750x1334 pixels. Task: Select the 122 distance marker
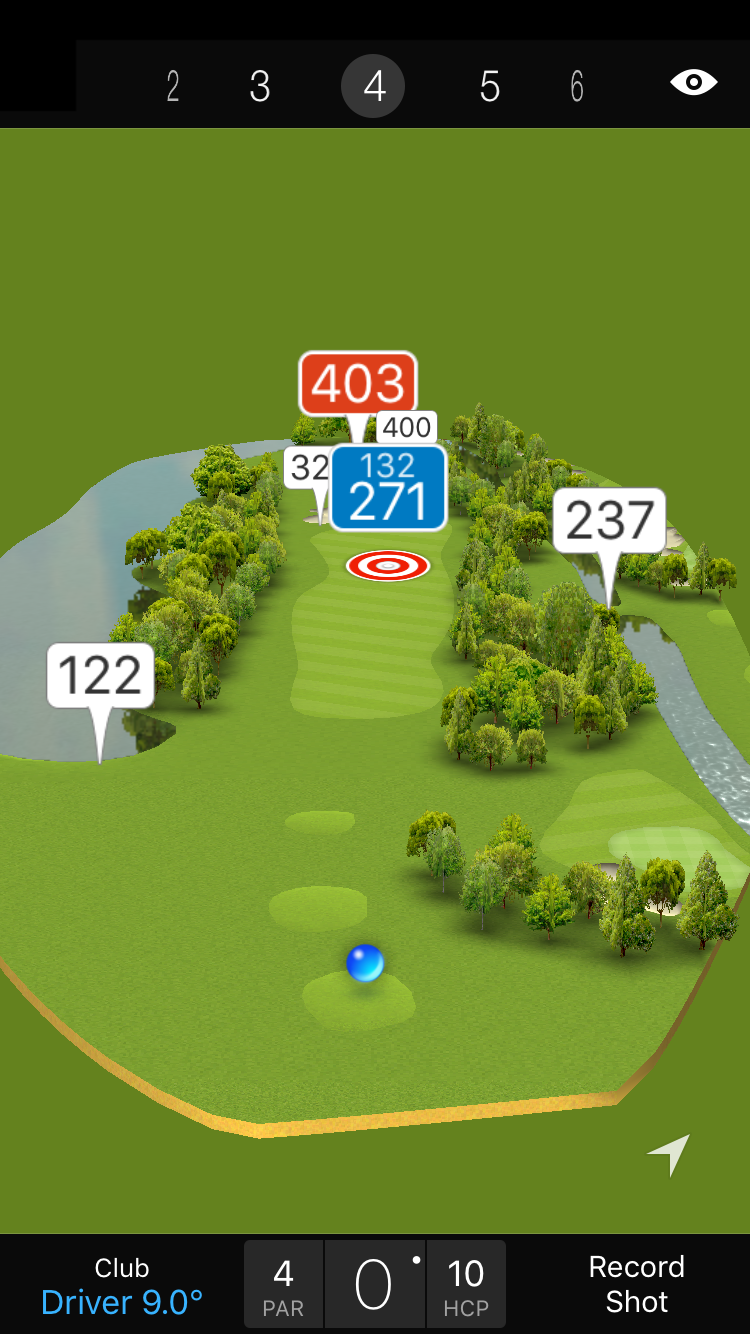click(x=101, y=676)
